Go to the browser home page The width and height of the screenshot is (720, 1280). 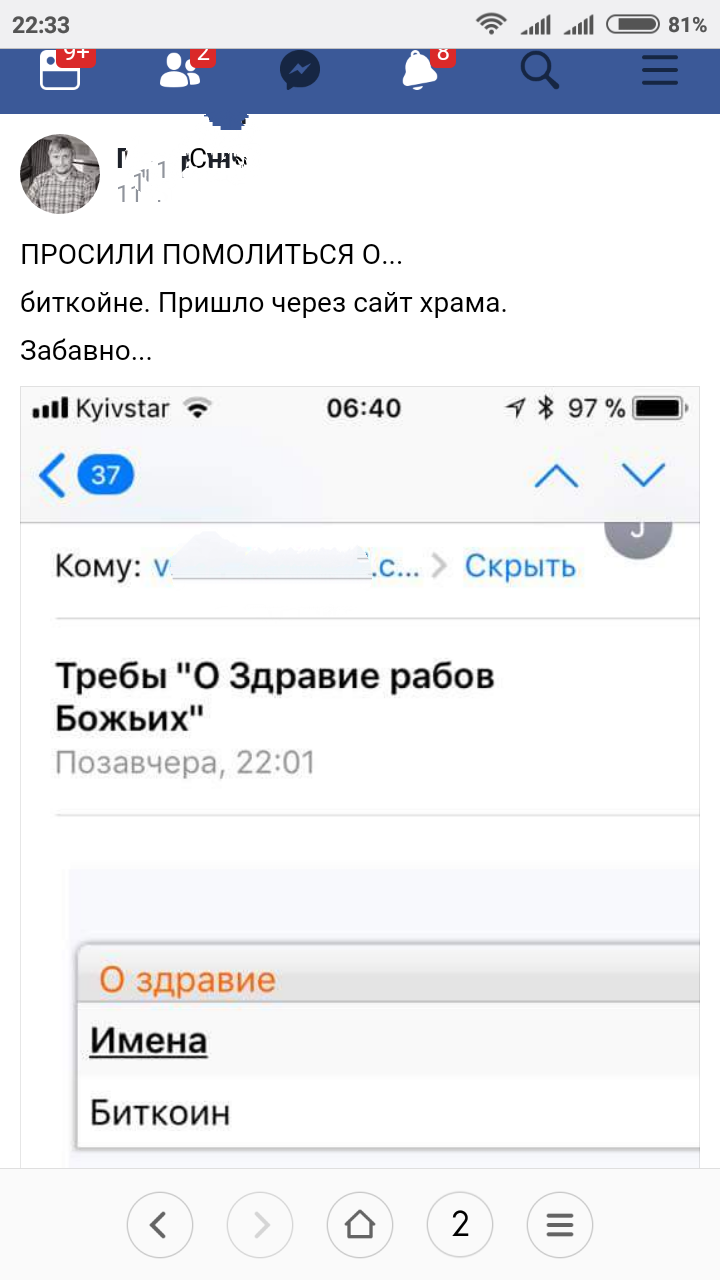tap(360, 1224)
